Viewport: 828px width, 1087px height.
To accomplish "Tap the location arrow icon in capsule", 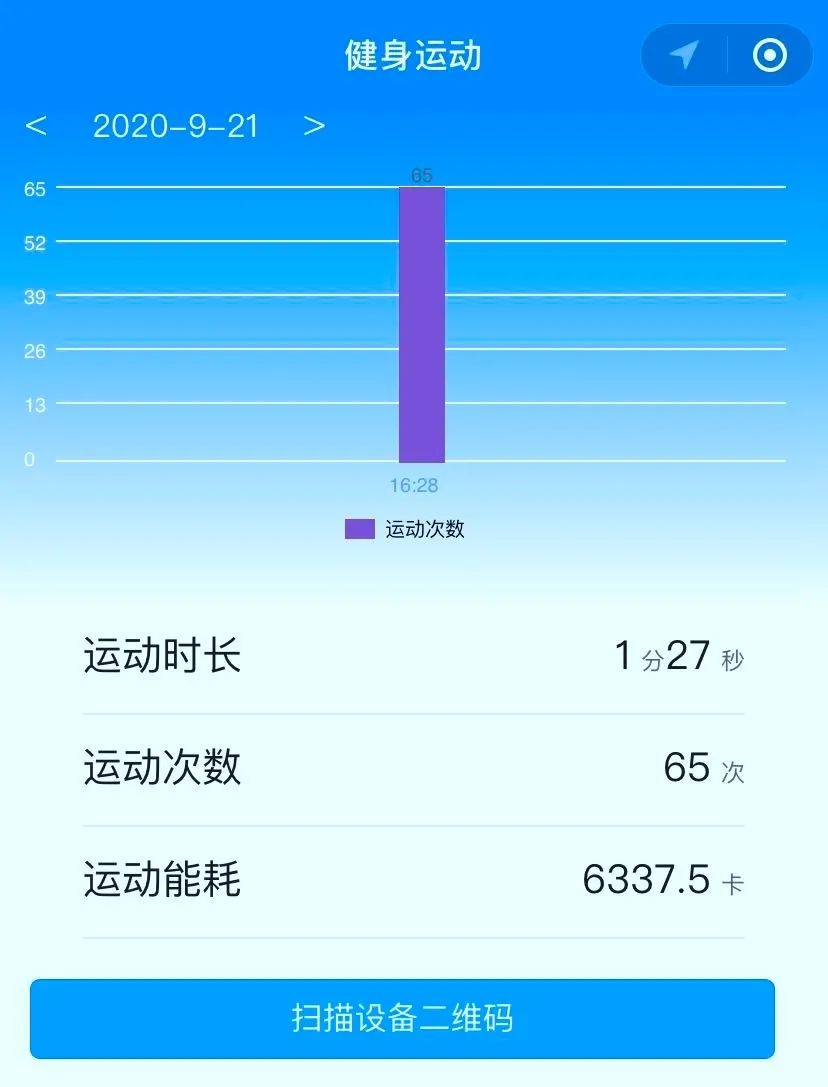I will pyautogui.click(x=684, y=55).
